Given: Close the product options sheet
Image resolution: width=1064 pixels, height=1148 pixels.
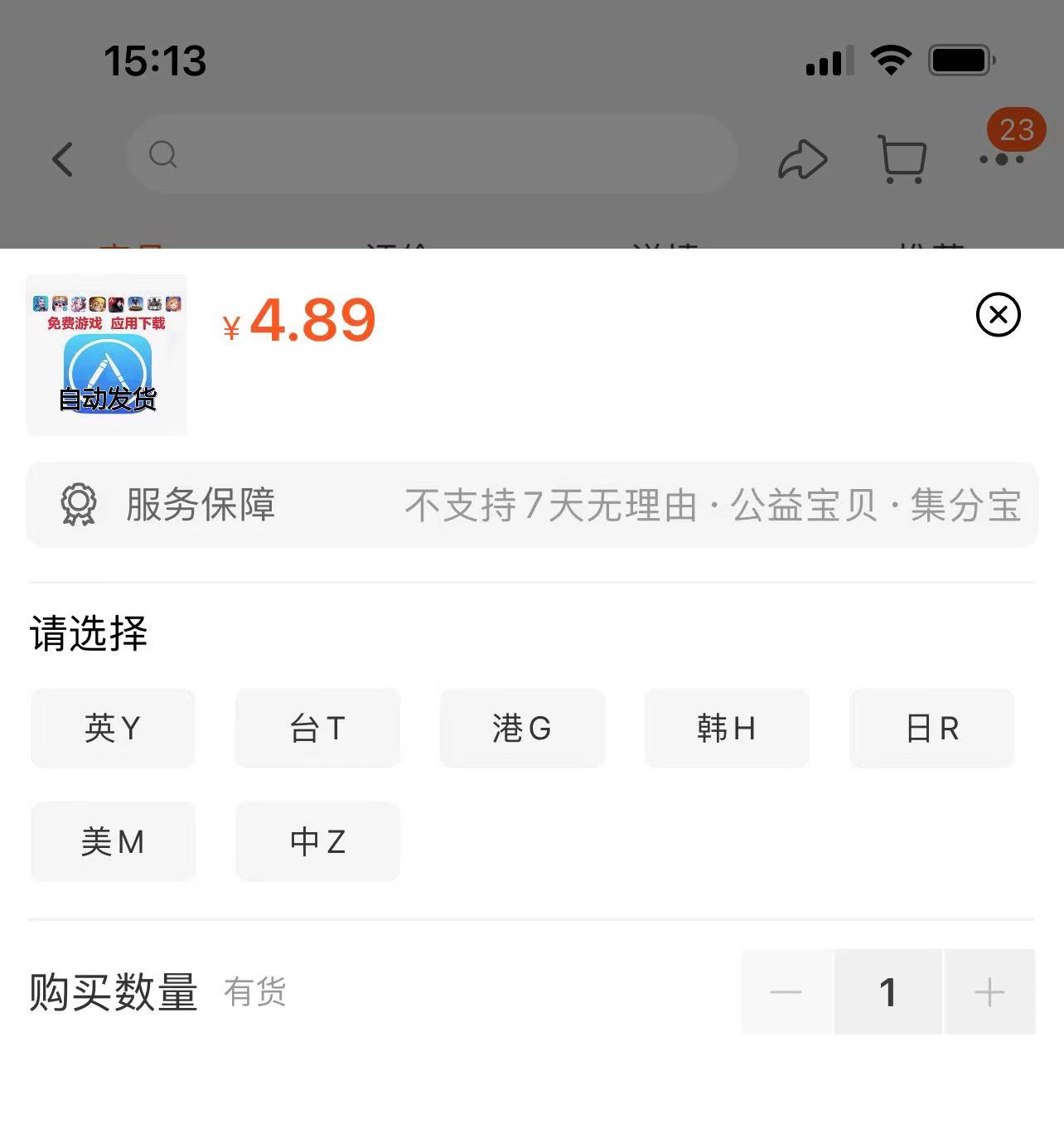Looking at the screenshot, I should 998,315.
